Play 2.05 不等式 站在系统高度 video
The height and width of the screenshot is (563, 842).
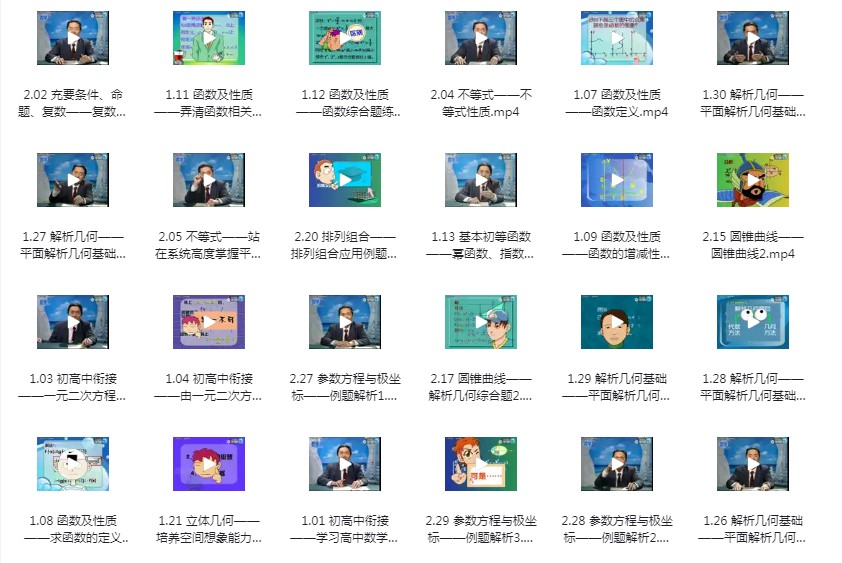[209, 180]
